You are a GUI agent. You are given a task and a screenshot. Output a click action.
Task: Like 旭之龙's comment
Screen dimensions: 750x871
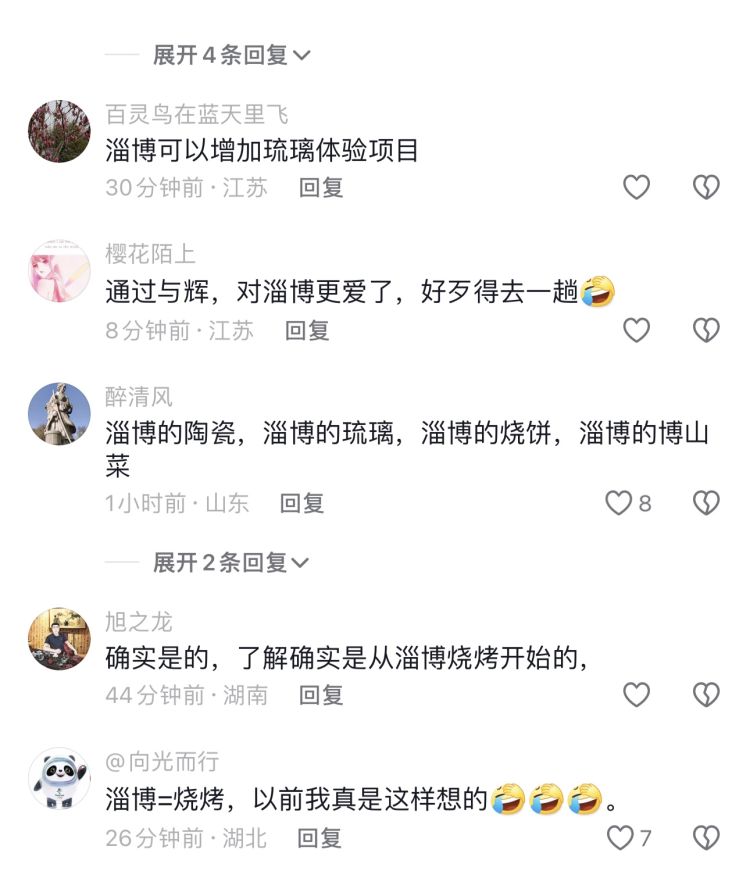coord(636,694)
